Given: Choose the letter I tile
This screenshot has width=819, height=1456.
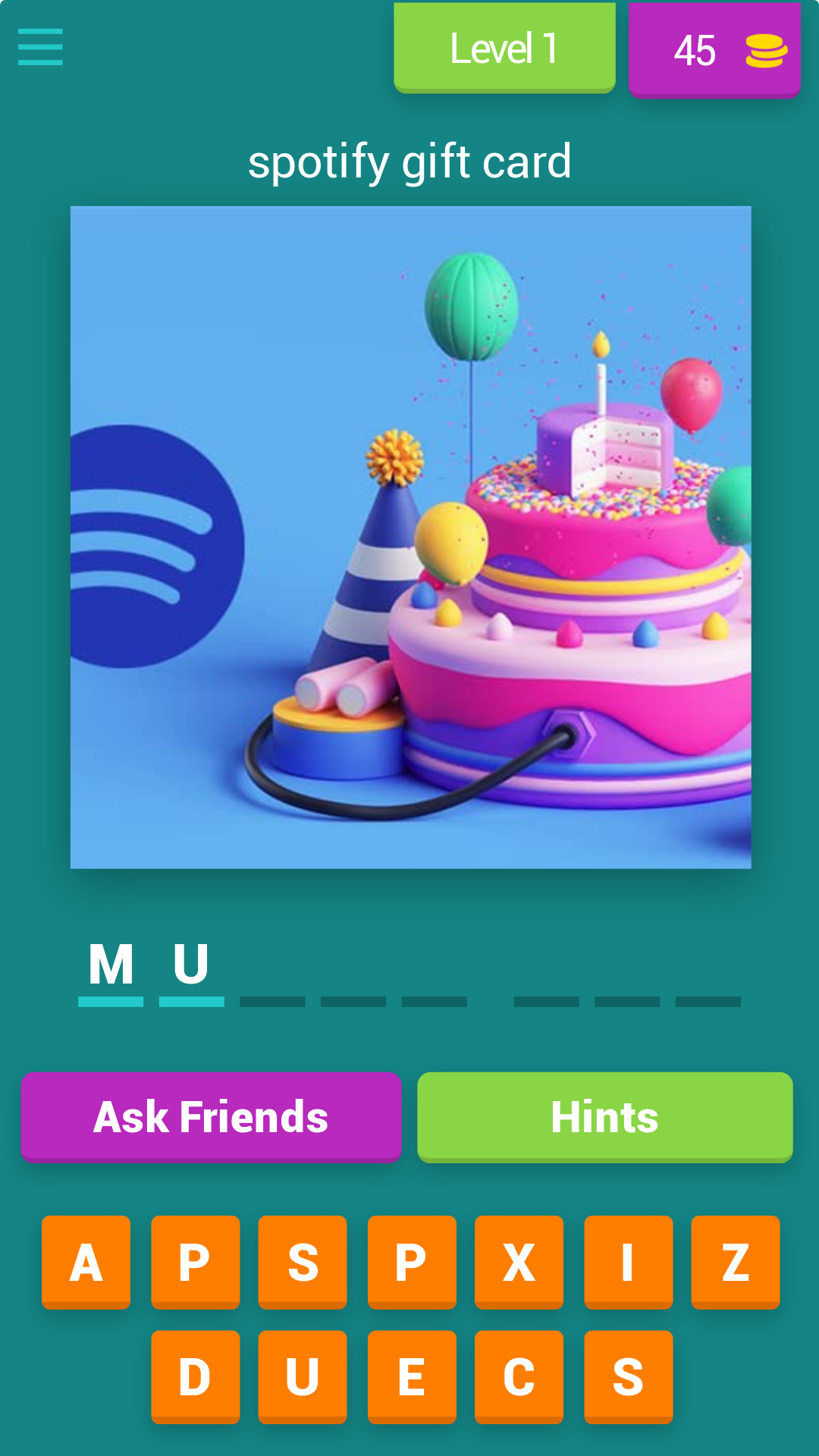Looking at the screenshot, I should coord(628,1263).
